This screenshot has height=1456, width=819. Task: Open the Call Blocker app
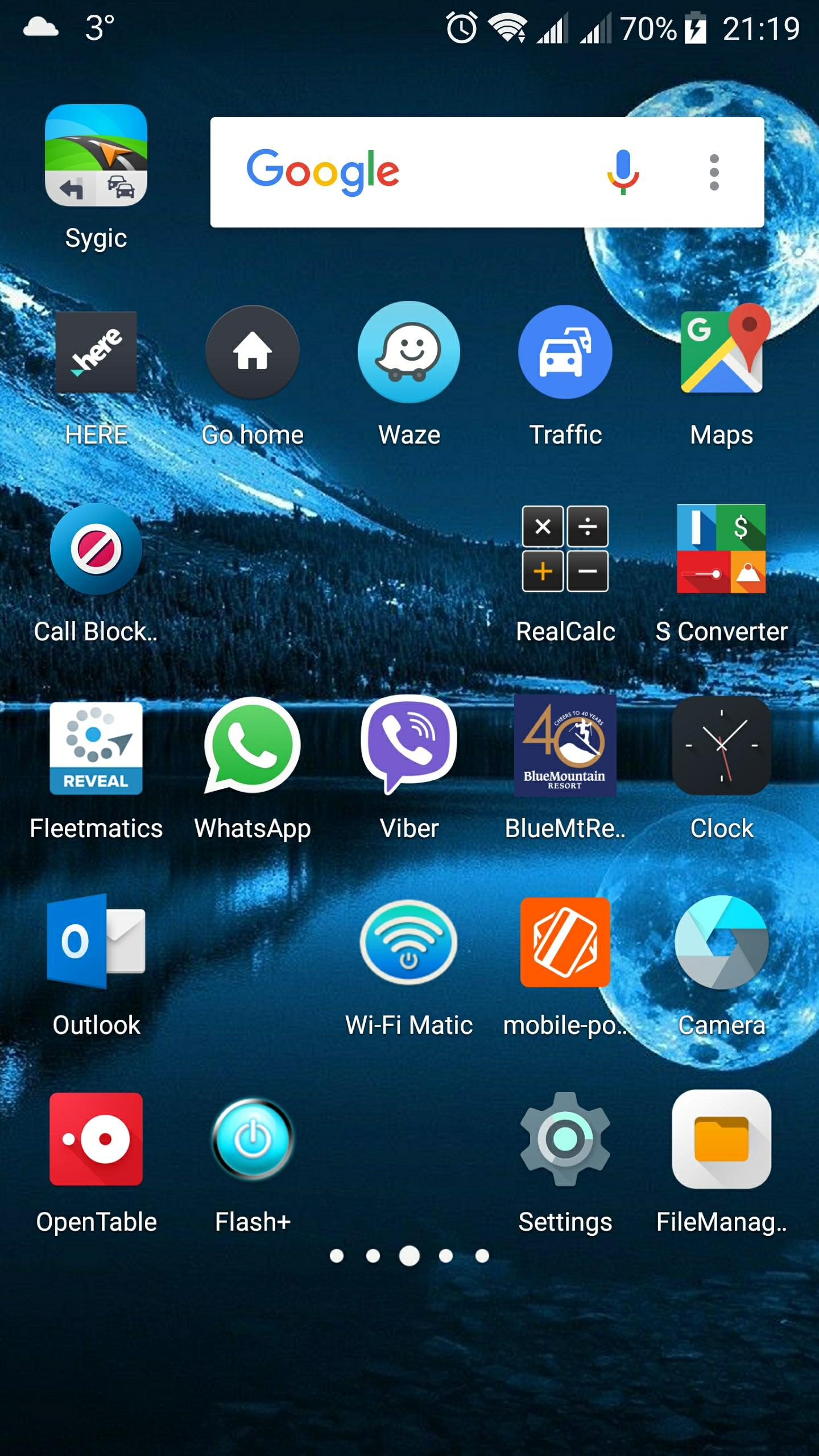click(96, 549)
